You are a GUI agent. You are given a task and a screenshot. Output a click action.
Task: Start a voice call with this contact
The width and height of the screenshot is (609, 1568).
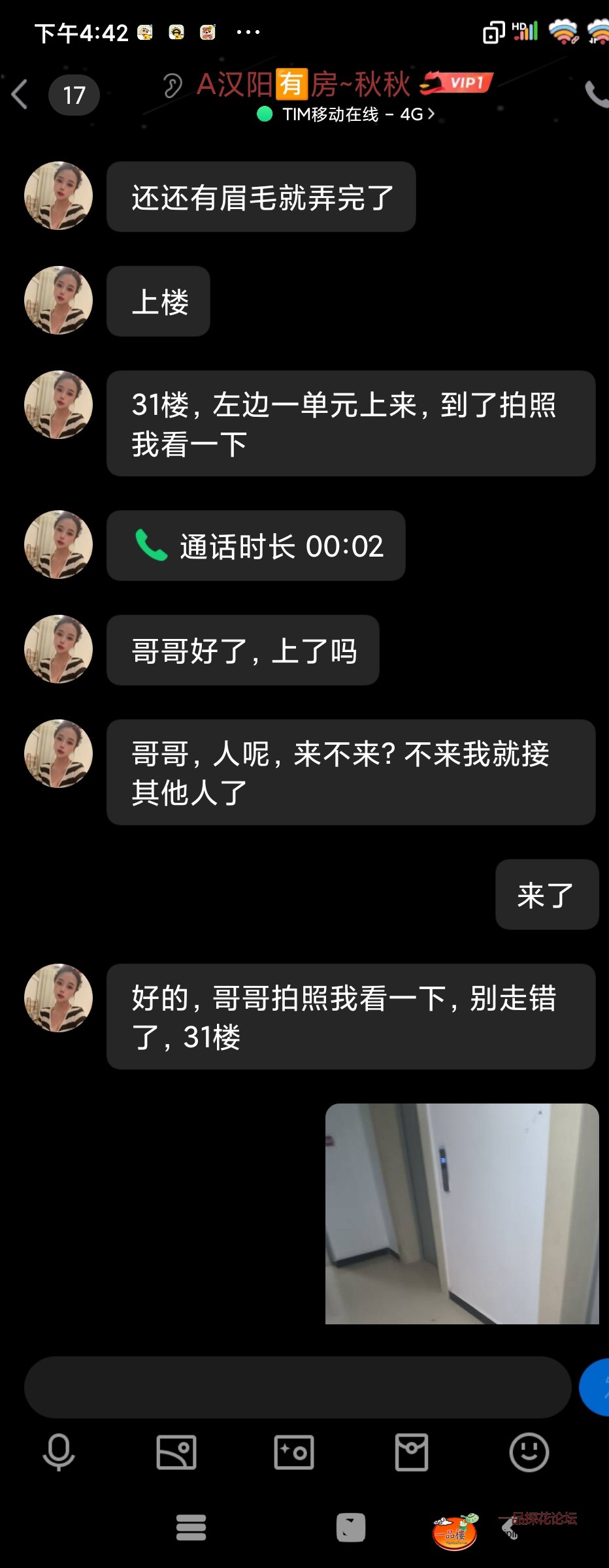coord(596,95)
